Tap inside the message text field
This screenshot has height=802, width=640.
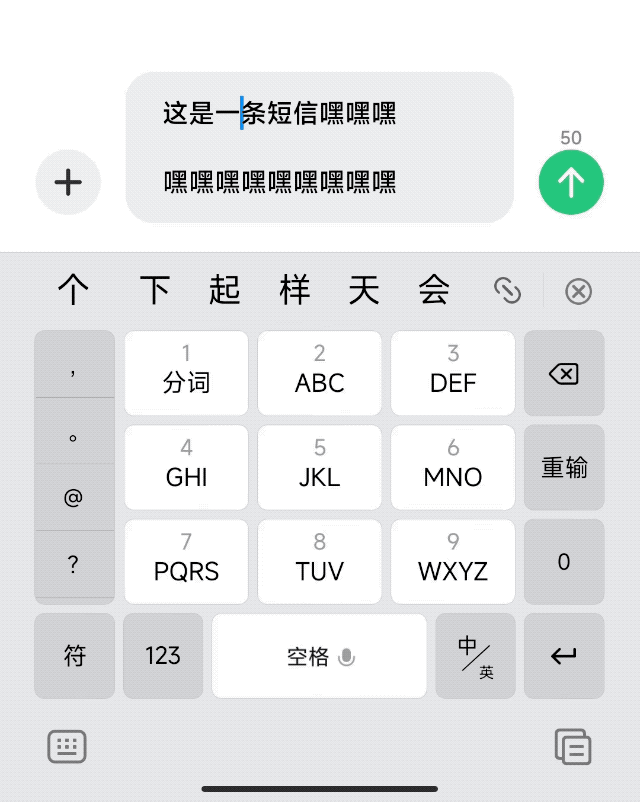pos(320,147)
